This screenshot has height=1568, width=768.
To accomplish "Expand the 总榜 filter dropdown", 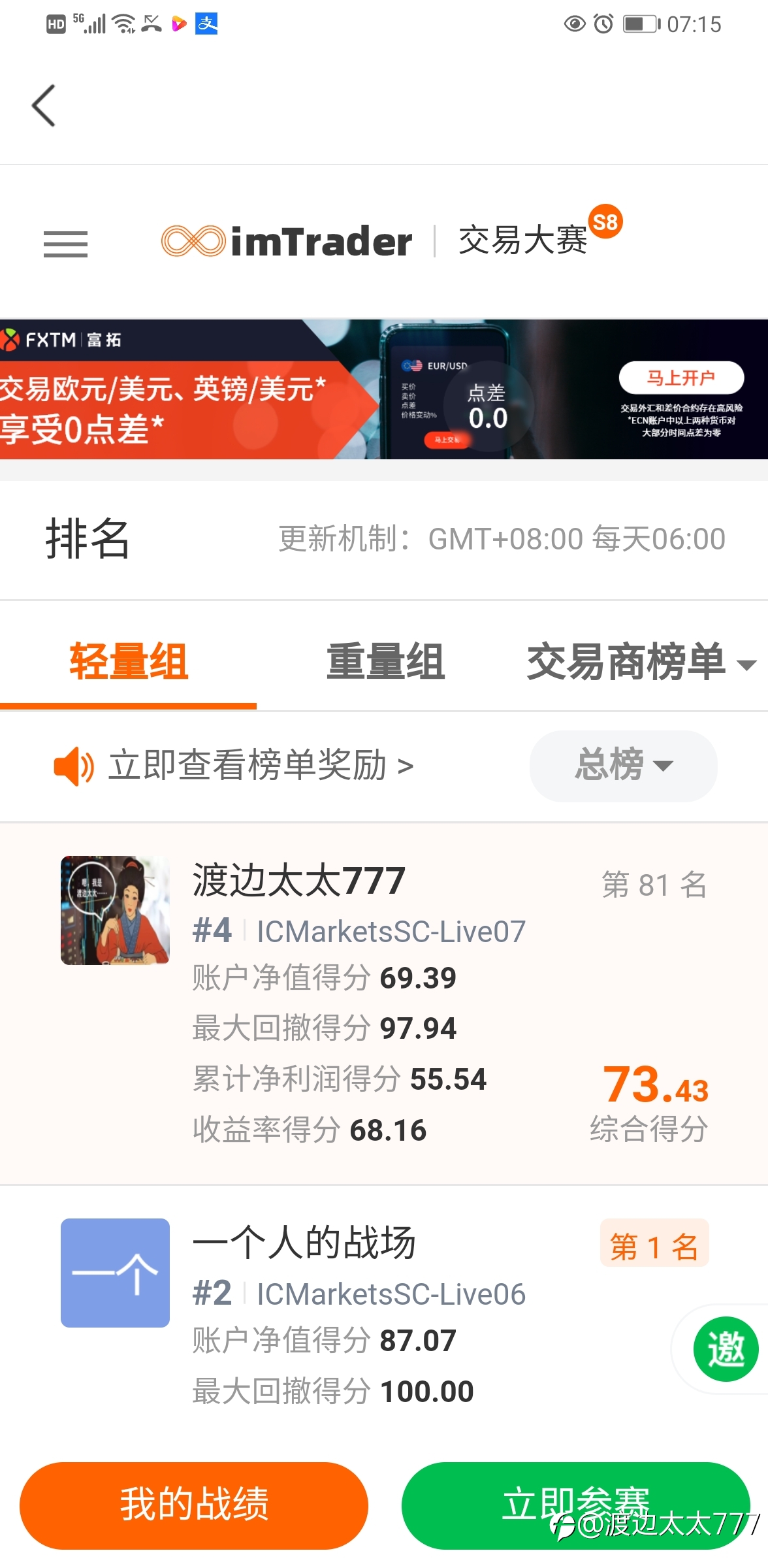I will 623,766.
